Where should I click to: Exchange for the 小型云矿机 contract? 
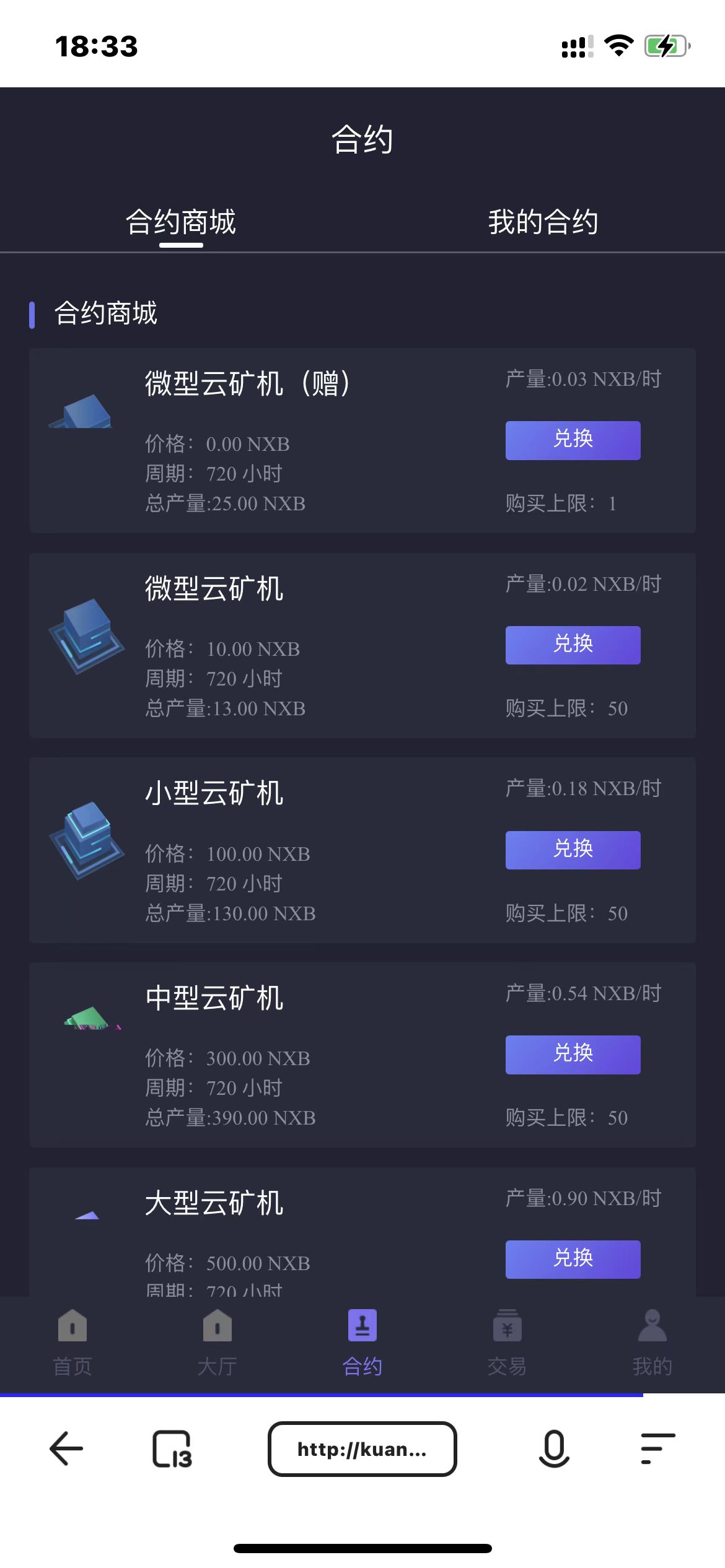(573, 850)
